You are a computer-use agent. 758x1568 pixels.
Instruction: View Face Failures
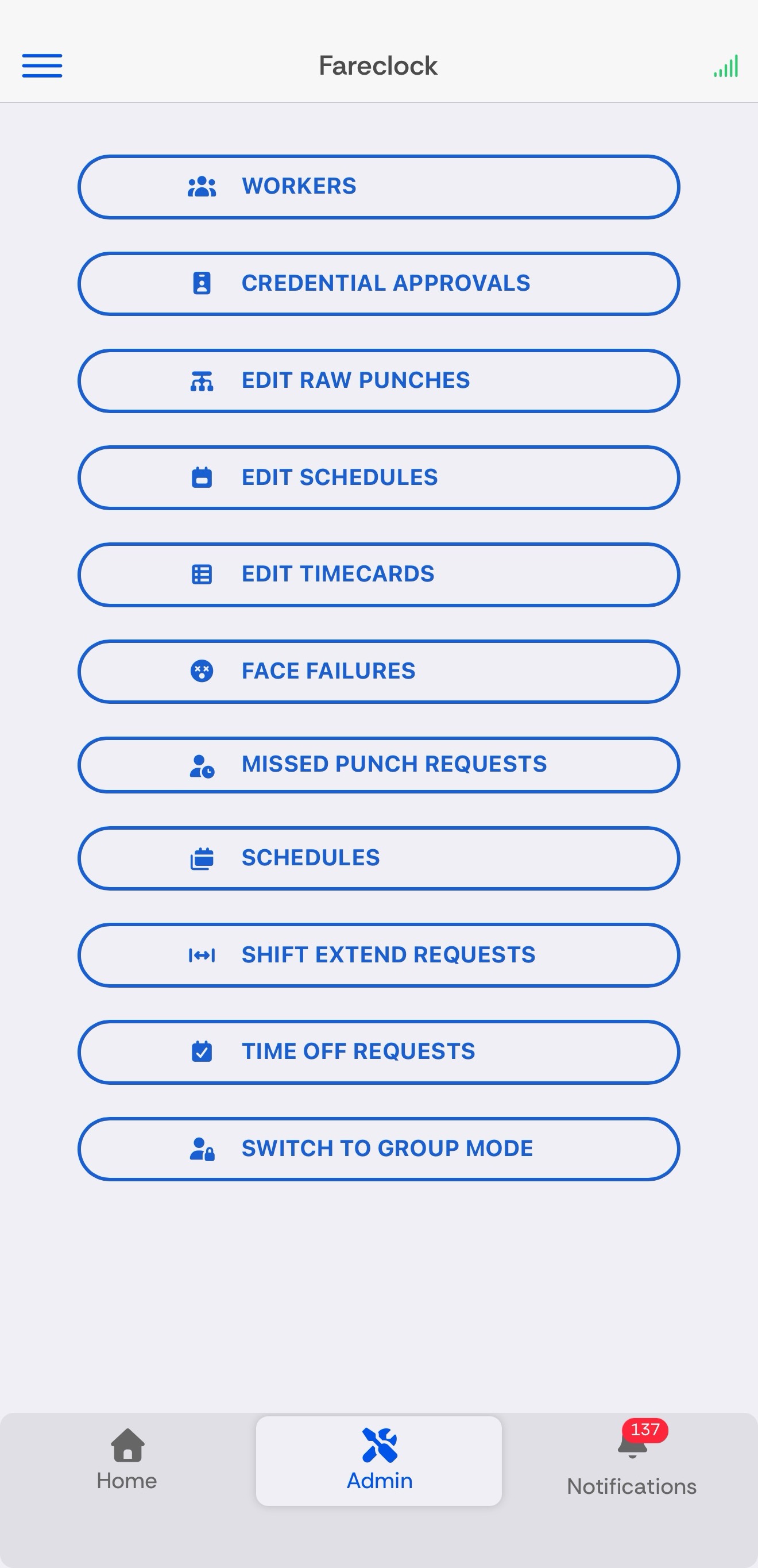[378, 672]
